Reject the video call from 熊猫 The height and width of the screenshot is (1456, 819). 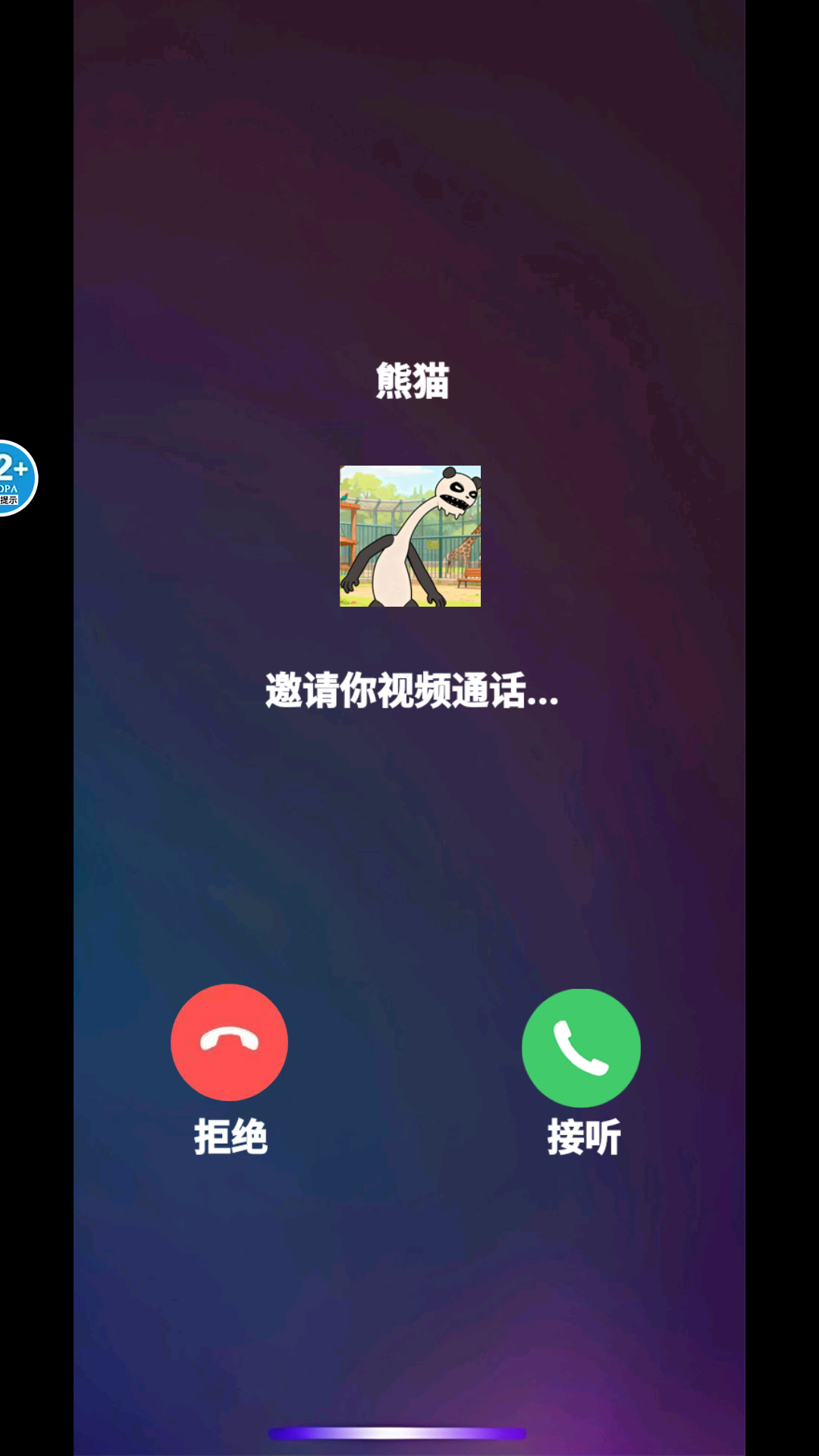coord(229,1043)
